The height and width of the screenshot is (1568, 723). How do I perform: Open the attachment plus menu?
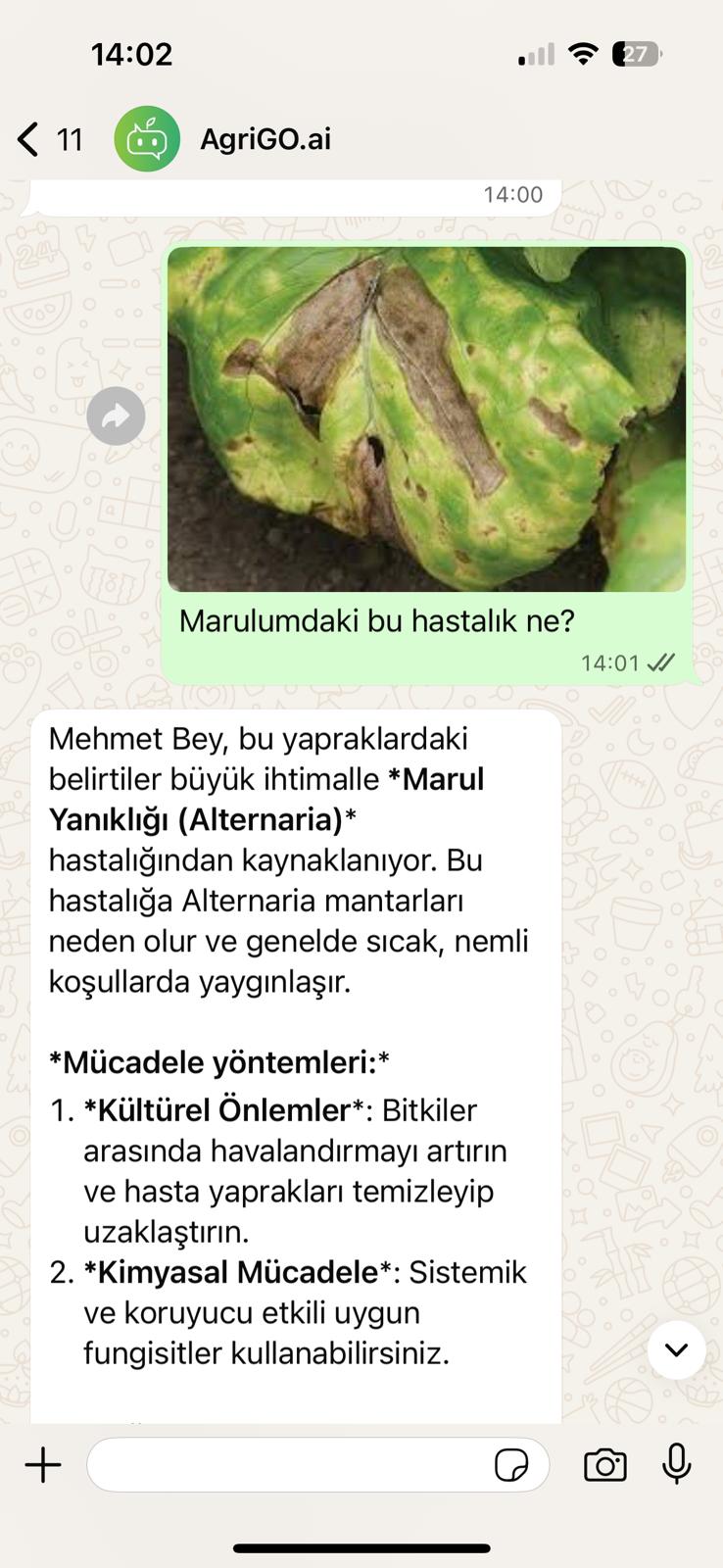point(43,1466)
